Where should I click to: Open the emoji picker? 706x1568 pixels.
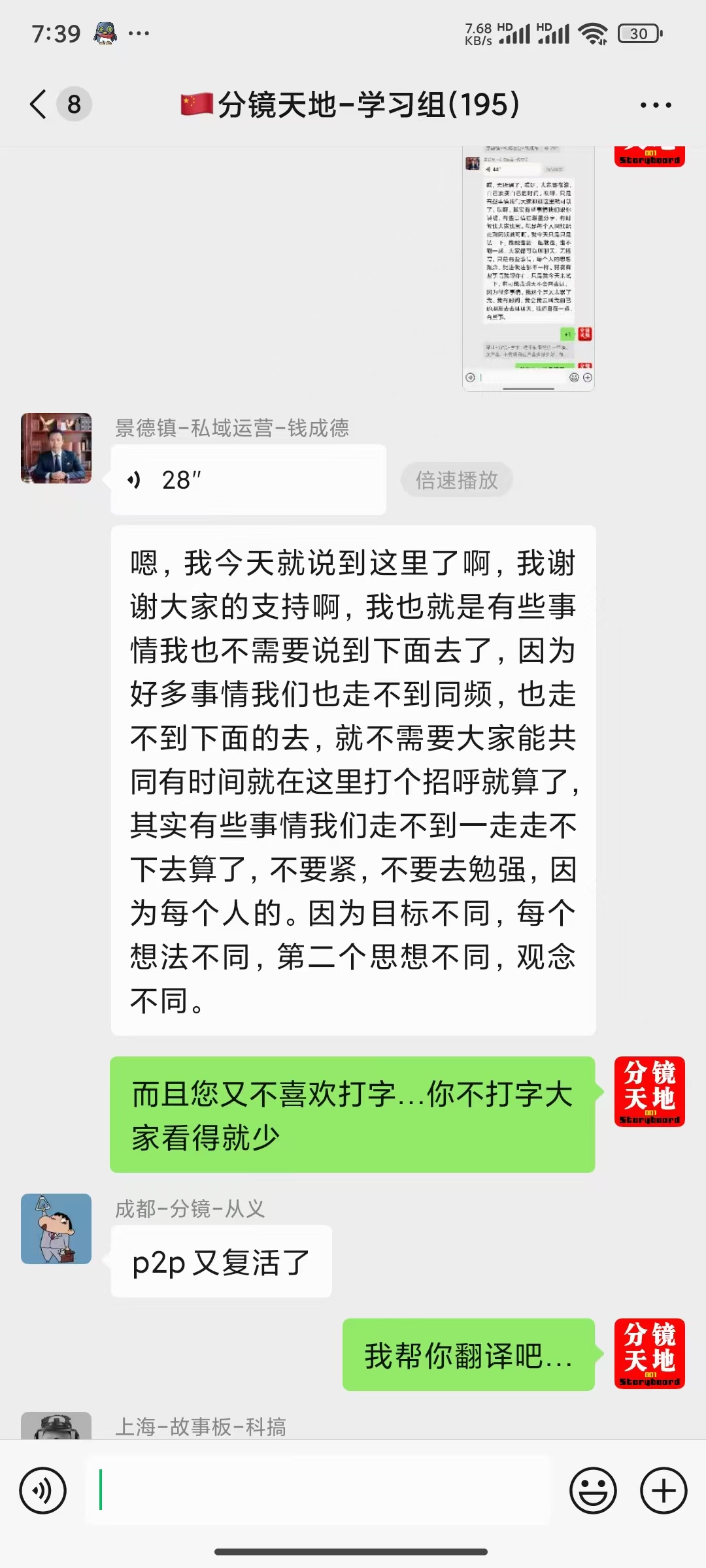click(x=593, y=1490)
